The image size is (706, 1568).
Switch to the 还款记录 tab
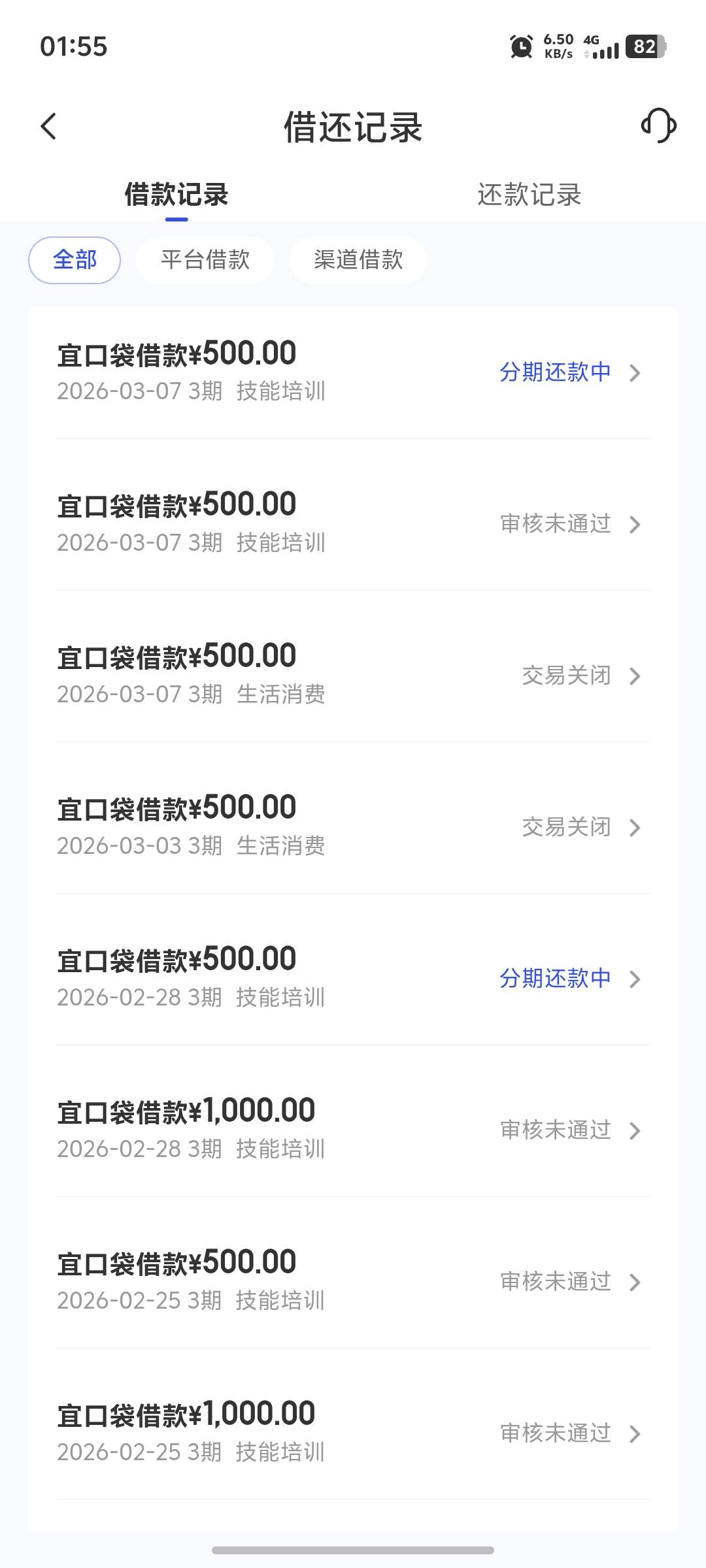529,195
